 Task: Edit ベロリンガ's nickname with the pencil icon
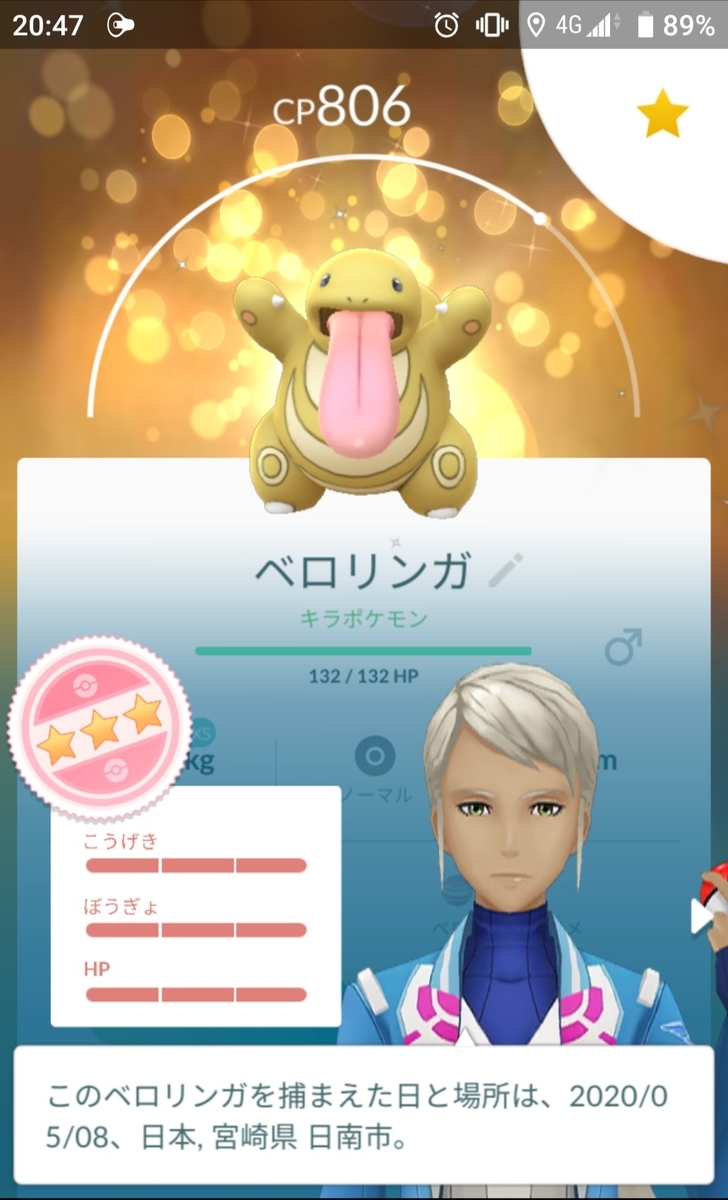(506, 570)
